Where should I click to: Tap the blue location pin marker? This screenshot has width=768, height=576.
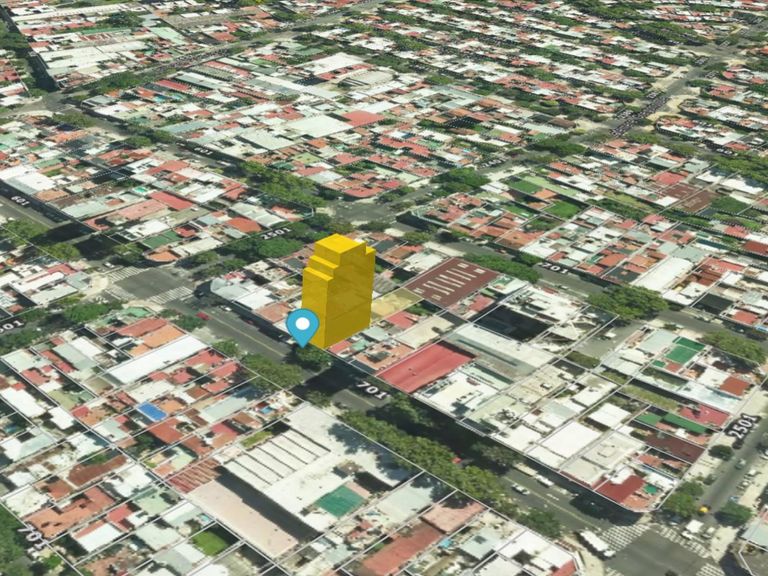tap(302, 325)
